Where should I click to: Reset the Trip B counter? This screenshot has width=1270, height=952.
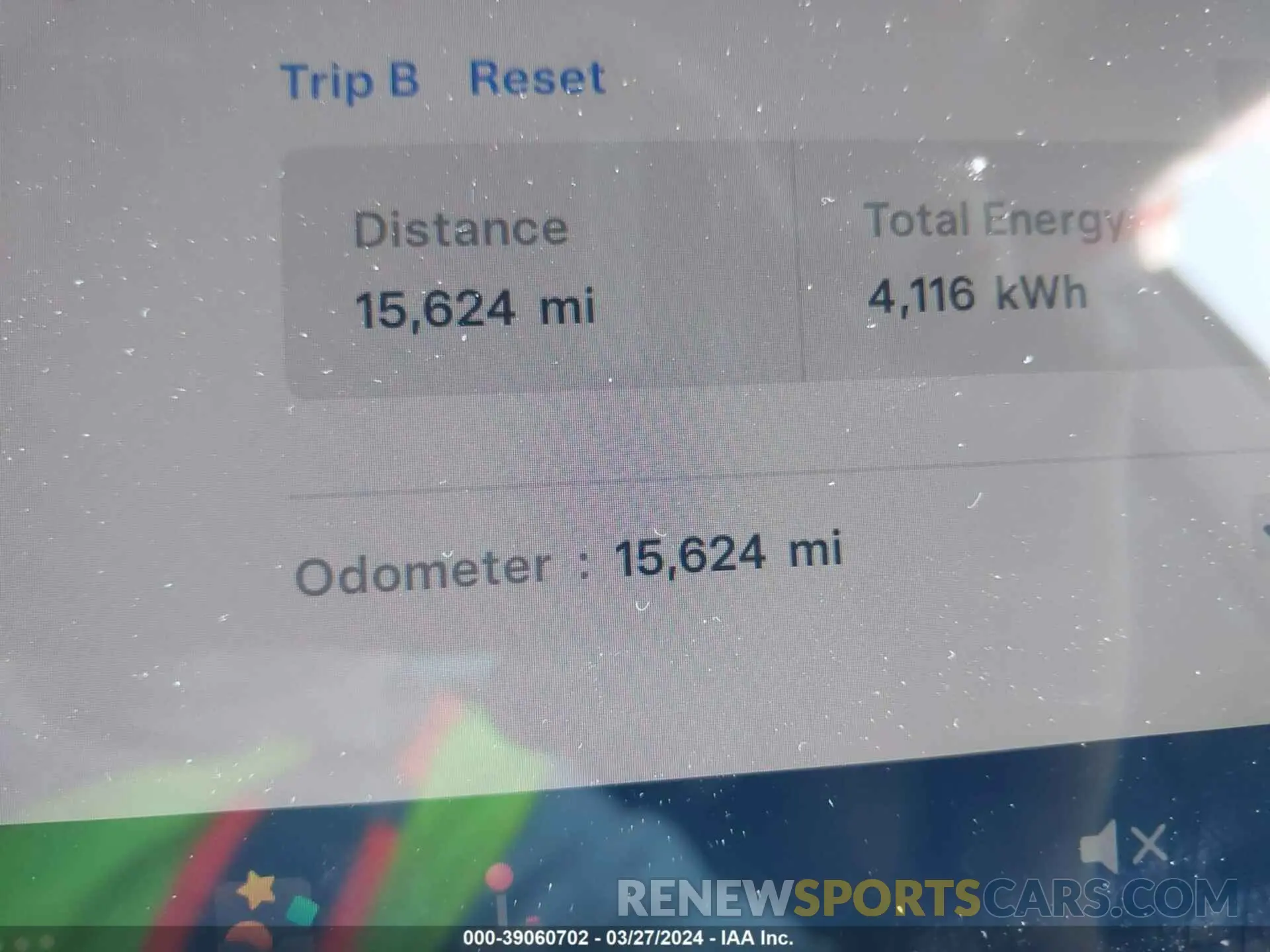pos(536,79)
